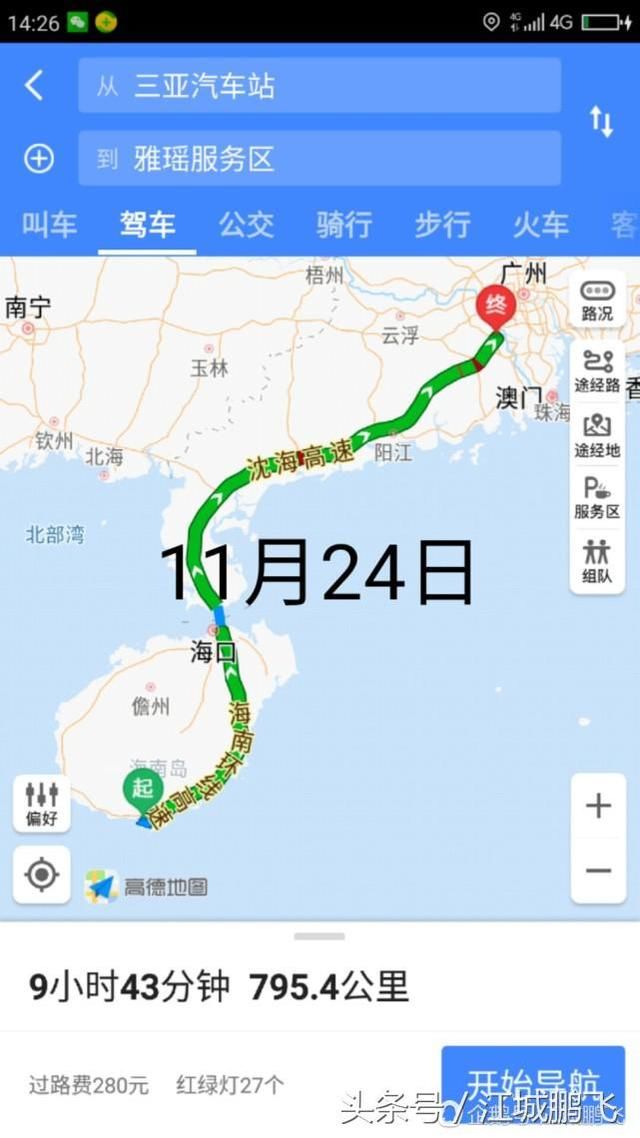The width and height of the screenshot is (640, 1138).
Task: Zoom in the map with plus
Action: click(598, 806)
